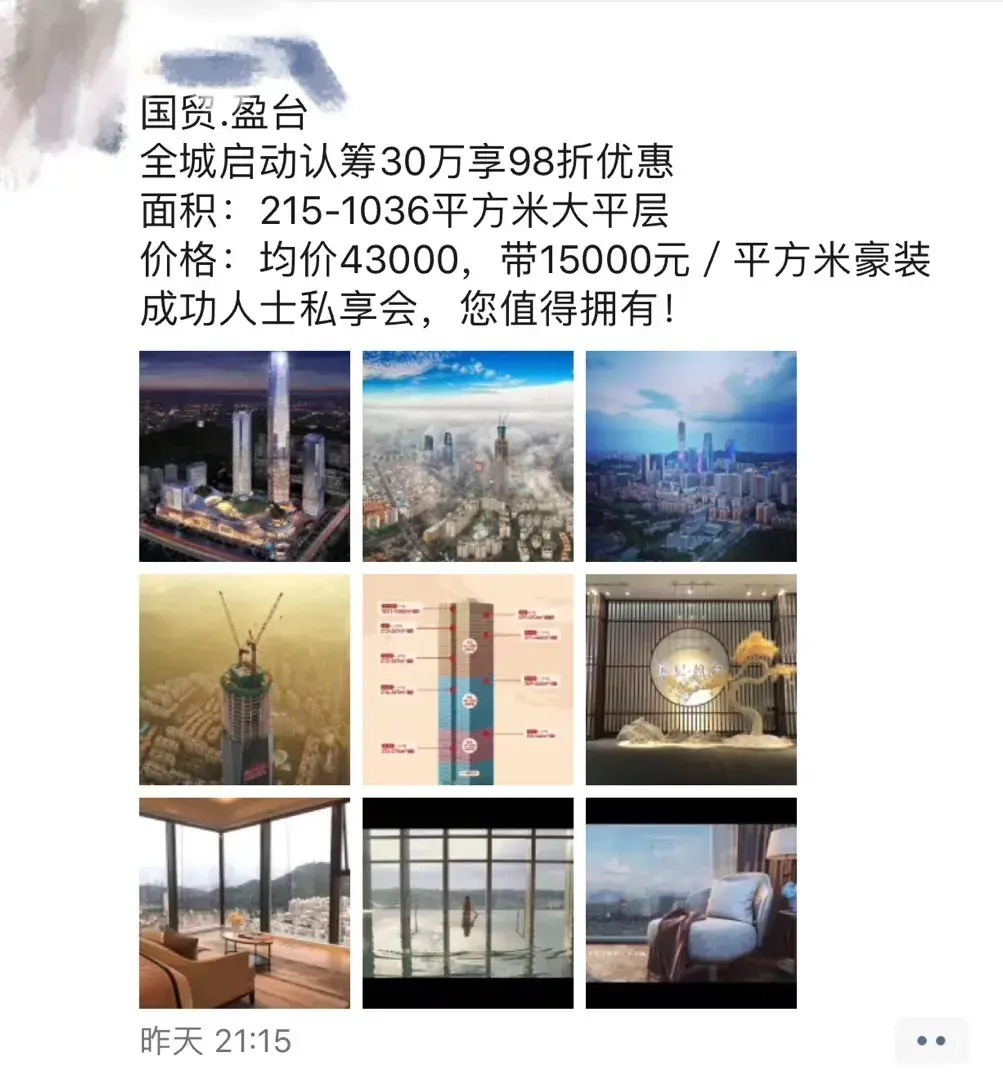Open the night skyscraper rendering photo
This screenshot has height=1082, width=1003.
[x=244, y=456]
